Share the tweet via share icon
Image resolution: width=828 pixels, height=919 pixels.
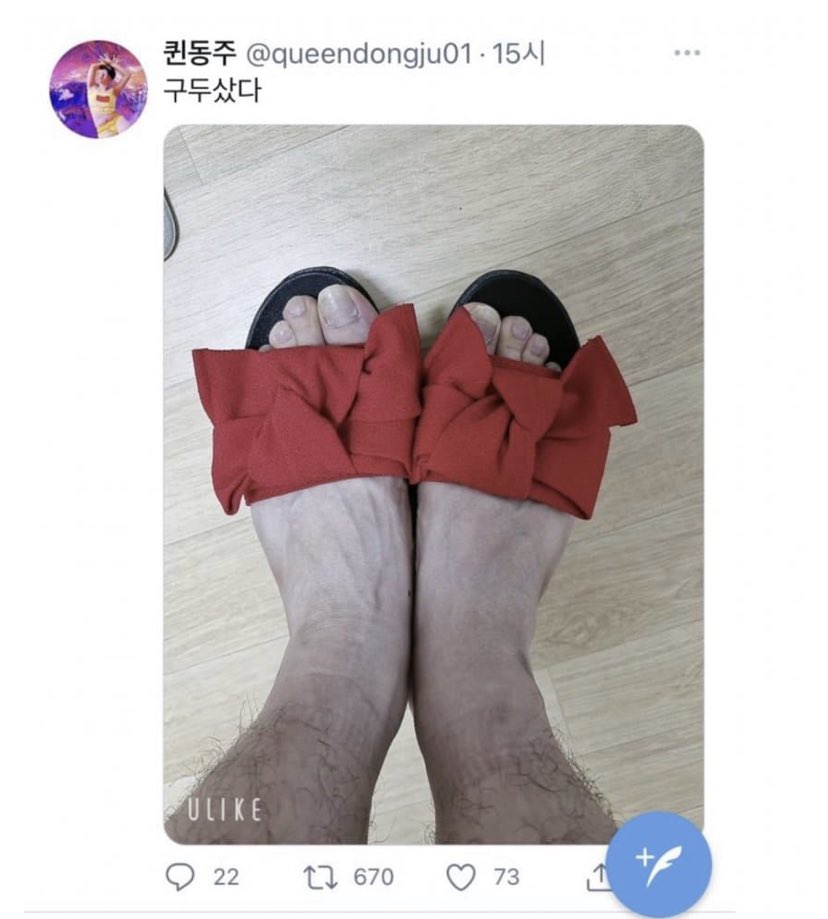coord(597,878)
